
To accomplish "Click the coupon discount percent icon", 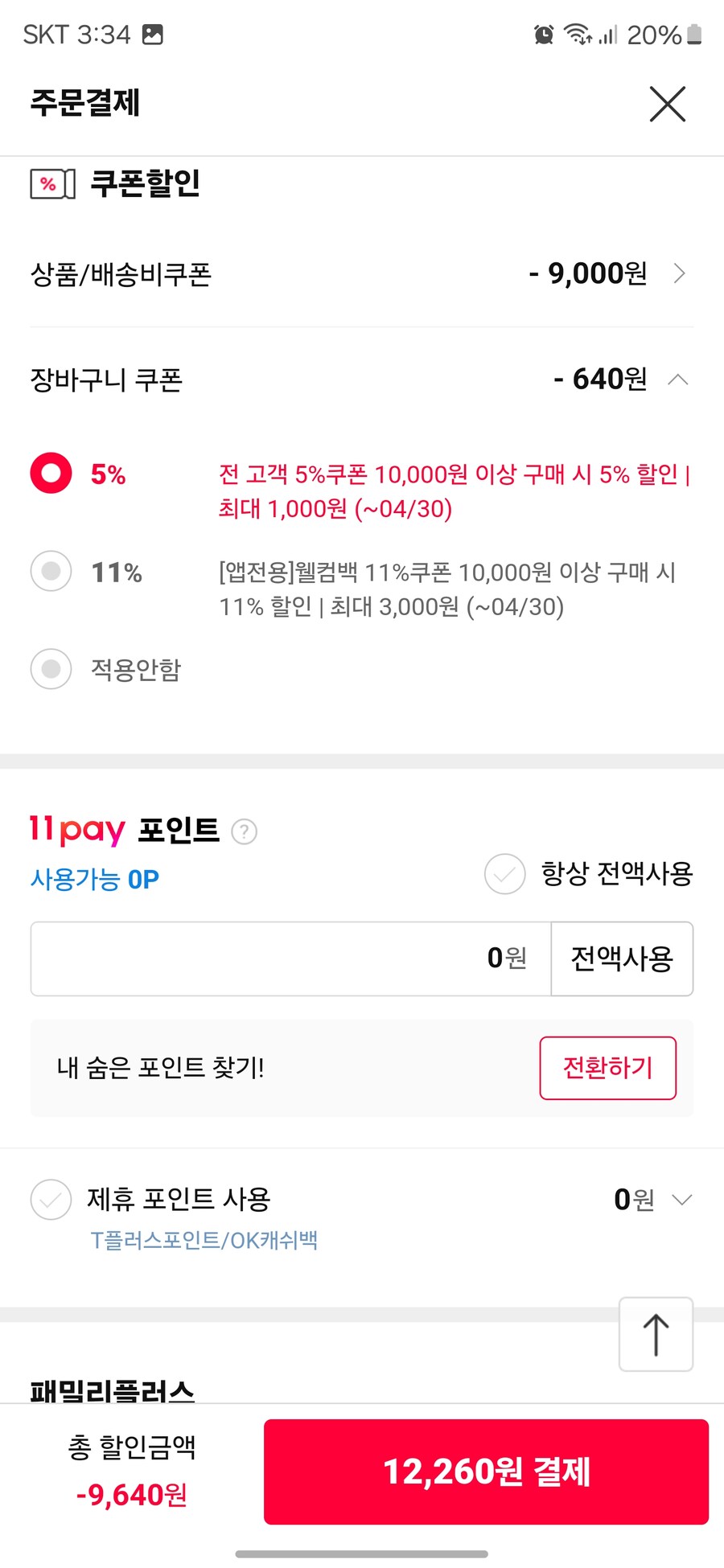I will coord(51,185).
